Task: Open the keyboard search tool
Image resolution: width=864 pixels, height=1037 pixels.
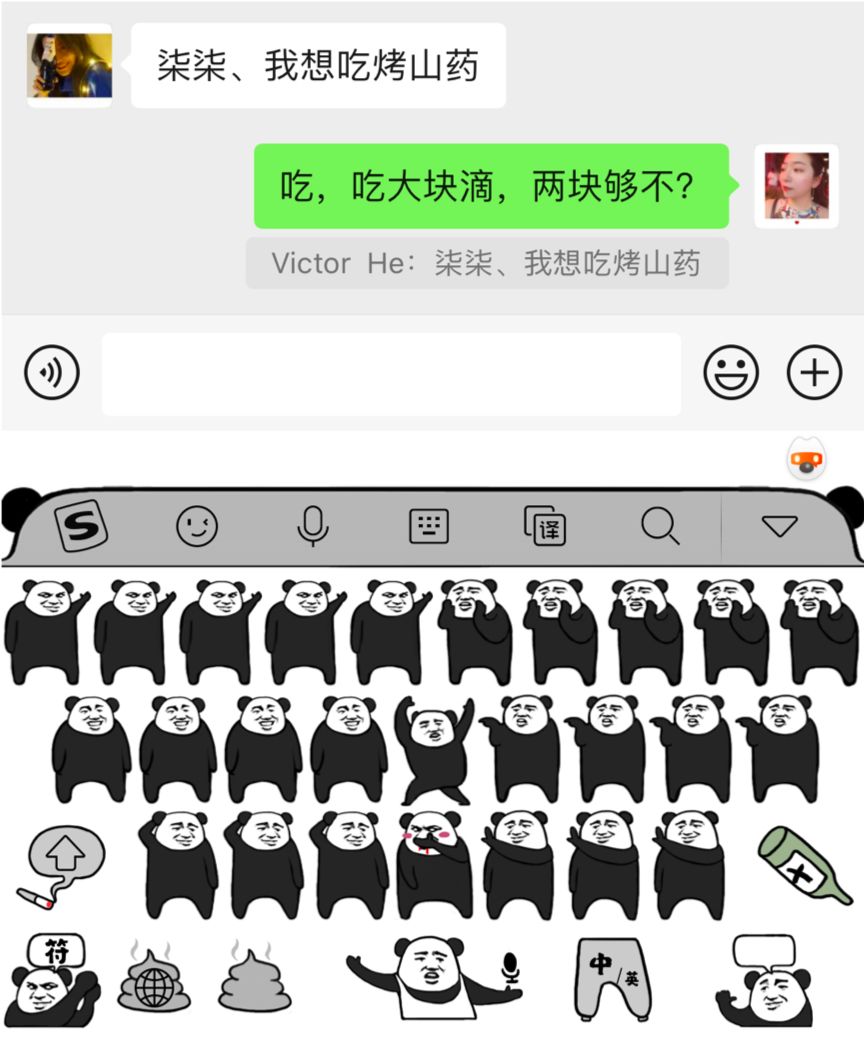Action: point(660,525)
